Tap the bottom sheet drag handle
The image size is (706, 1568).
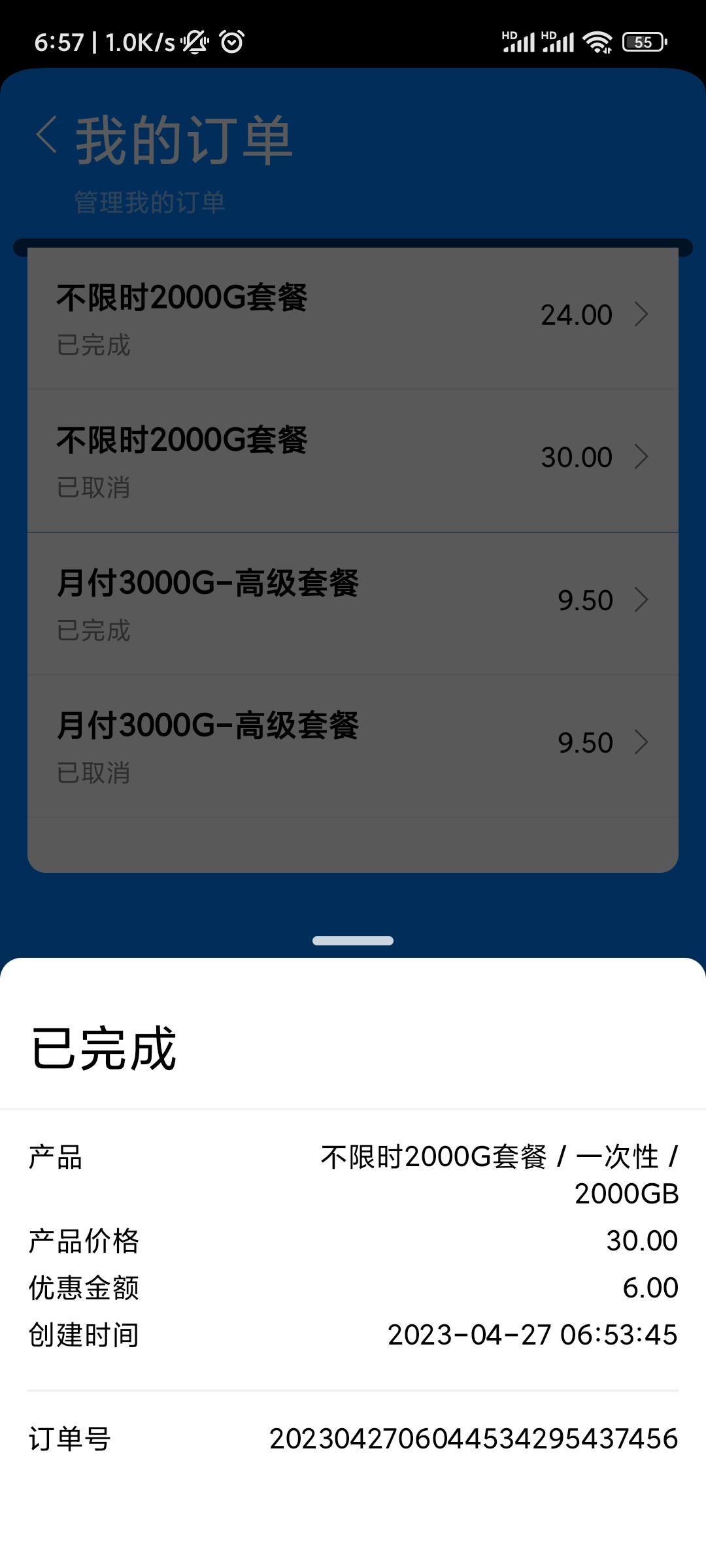tap(353, 941)
